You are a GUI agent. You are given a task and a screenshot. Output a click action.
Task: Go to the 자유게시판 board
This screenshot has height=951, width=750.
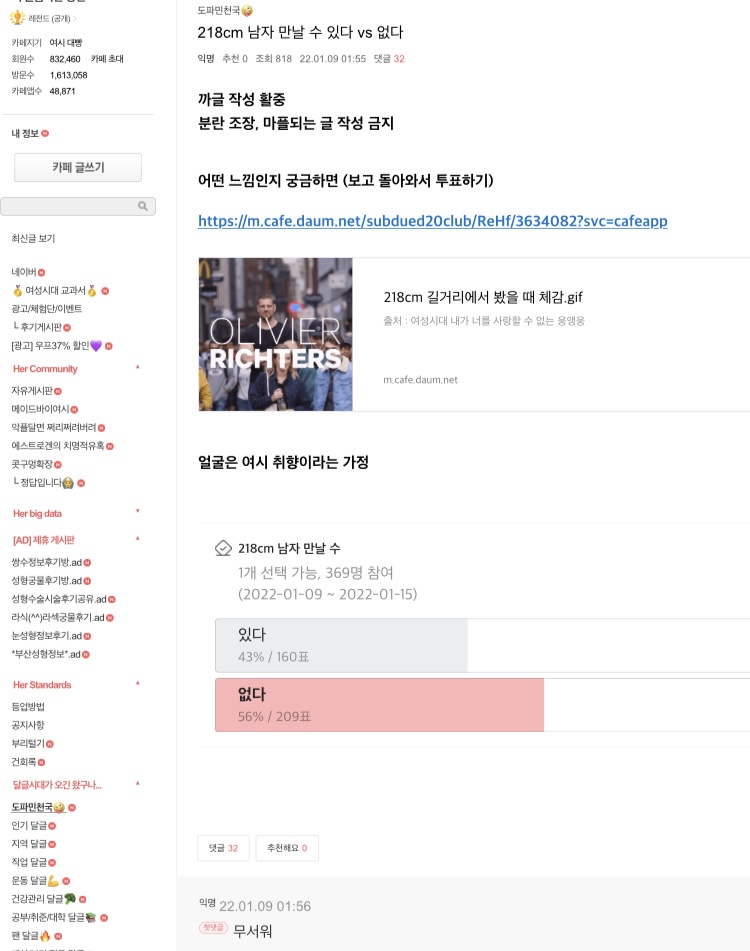32,391
